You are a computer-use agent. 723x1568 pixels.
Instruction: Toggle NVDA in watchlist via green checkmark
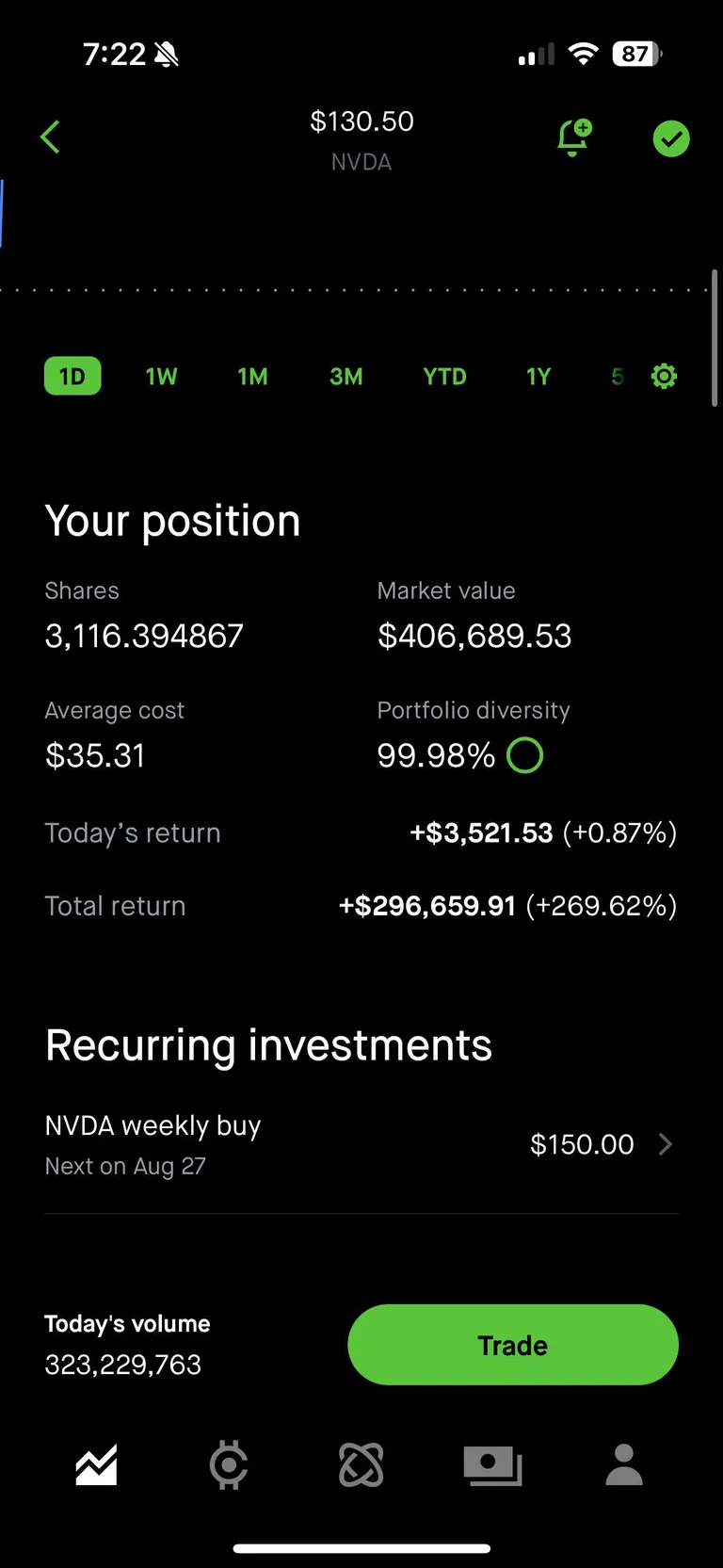pos(670,138)
